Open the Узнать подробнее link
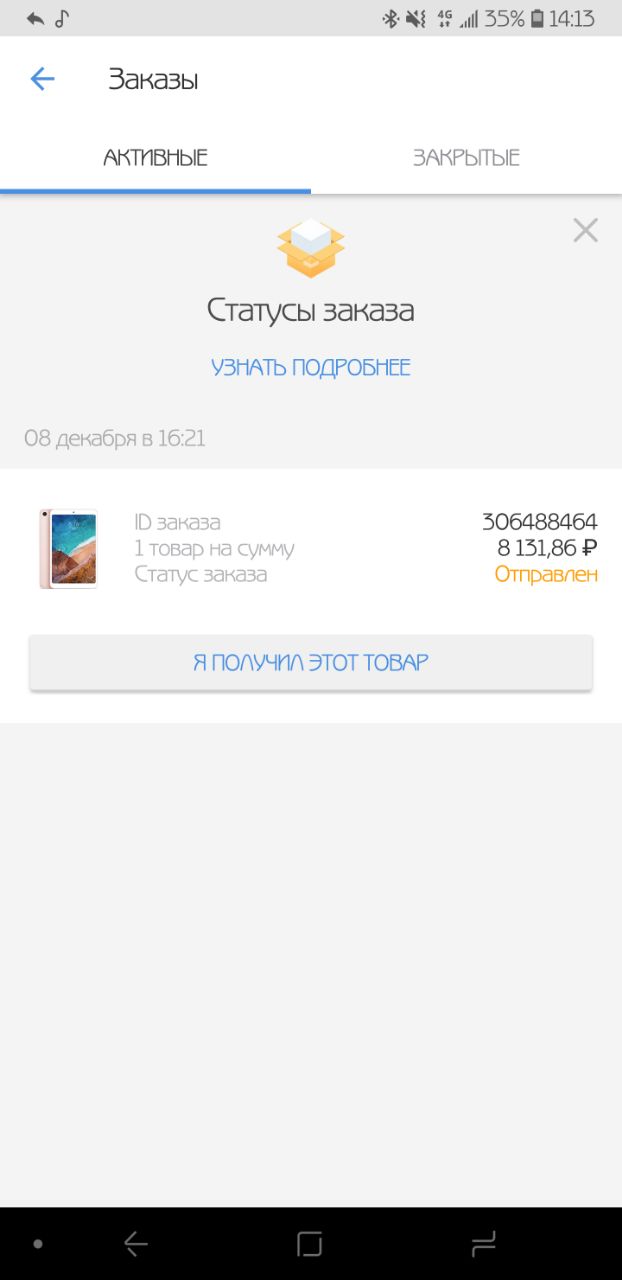622x1280 pixels. click(310, 367)
